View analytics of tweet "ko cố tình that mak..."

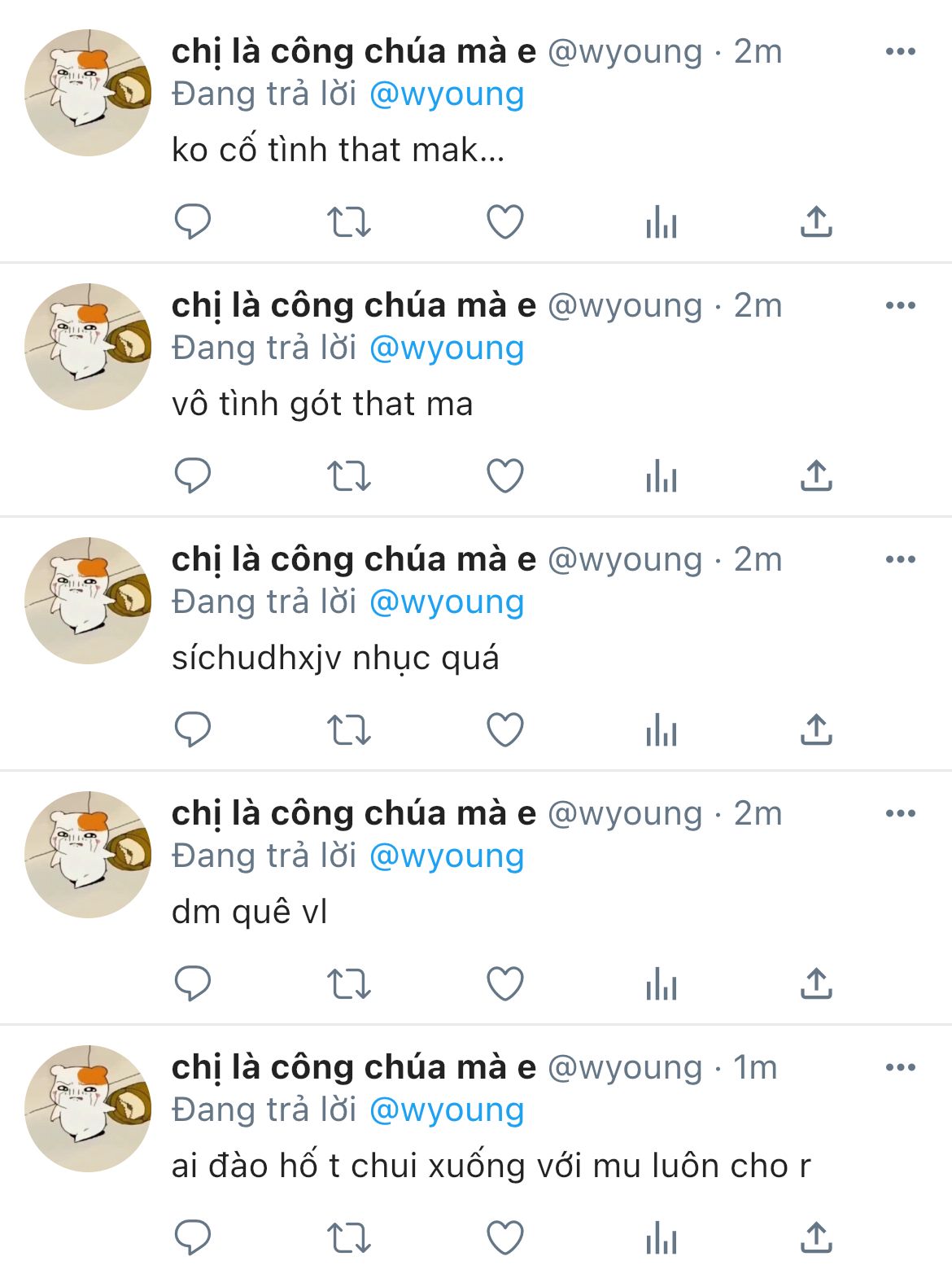point(661,221)
